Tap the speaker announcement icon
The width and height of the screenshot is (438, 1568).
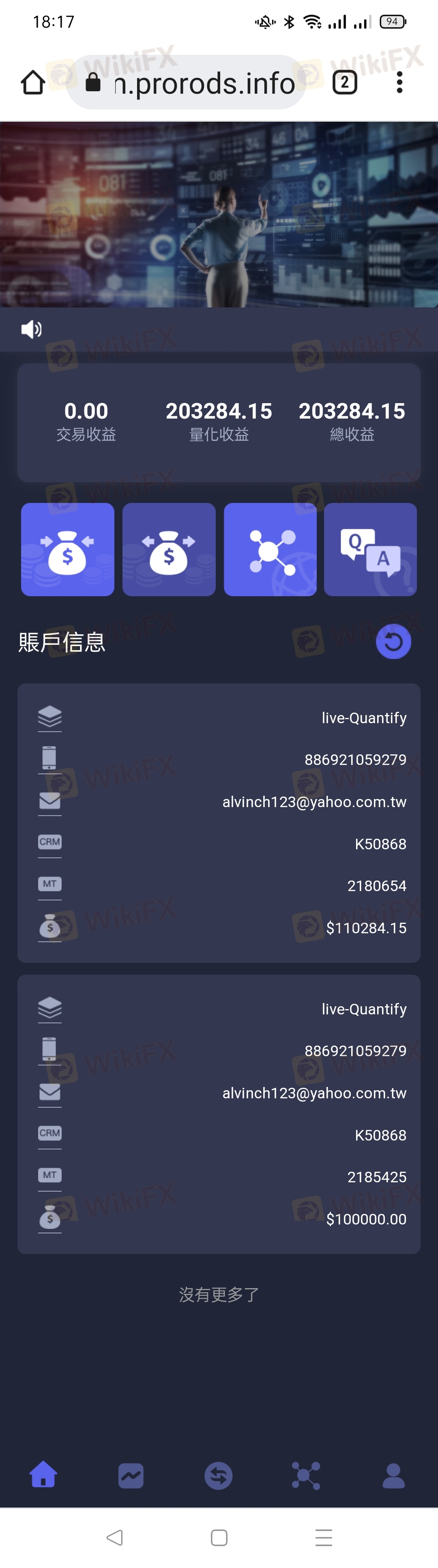pyautogui.click(x=32, y=329)
